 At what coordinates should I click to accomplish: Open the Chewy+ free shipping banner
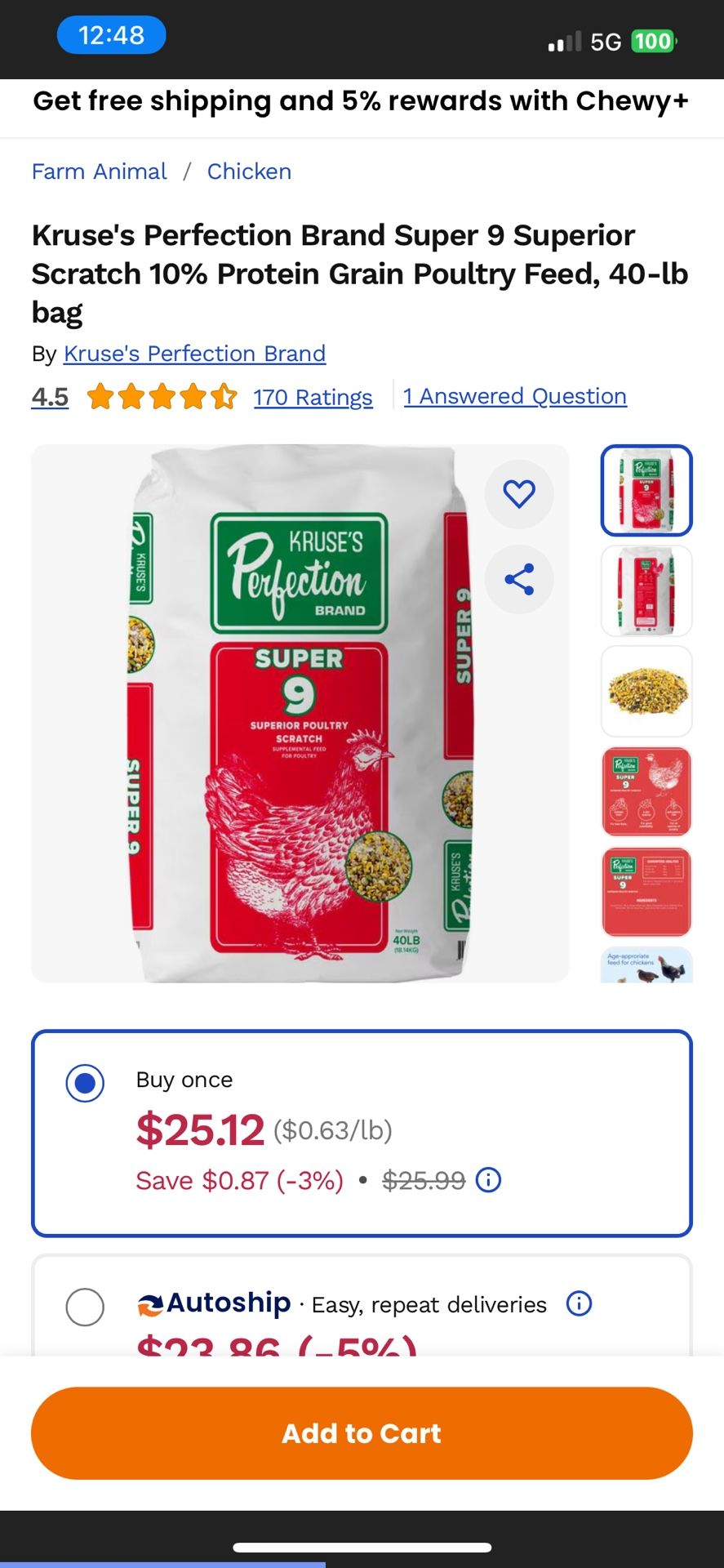point(362,101)
